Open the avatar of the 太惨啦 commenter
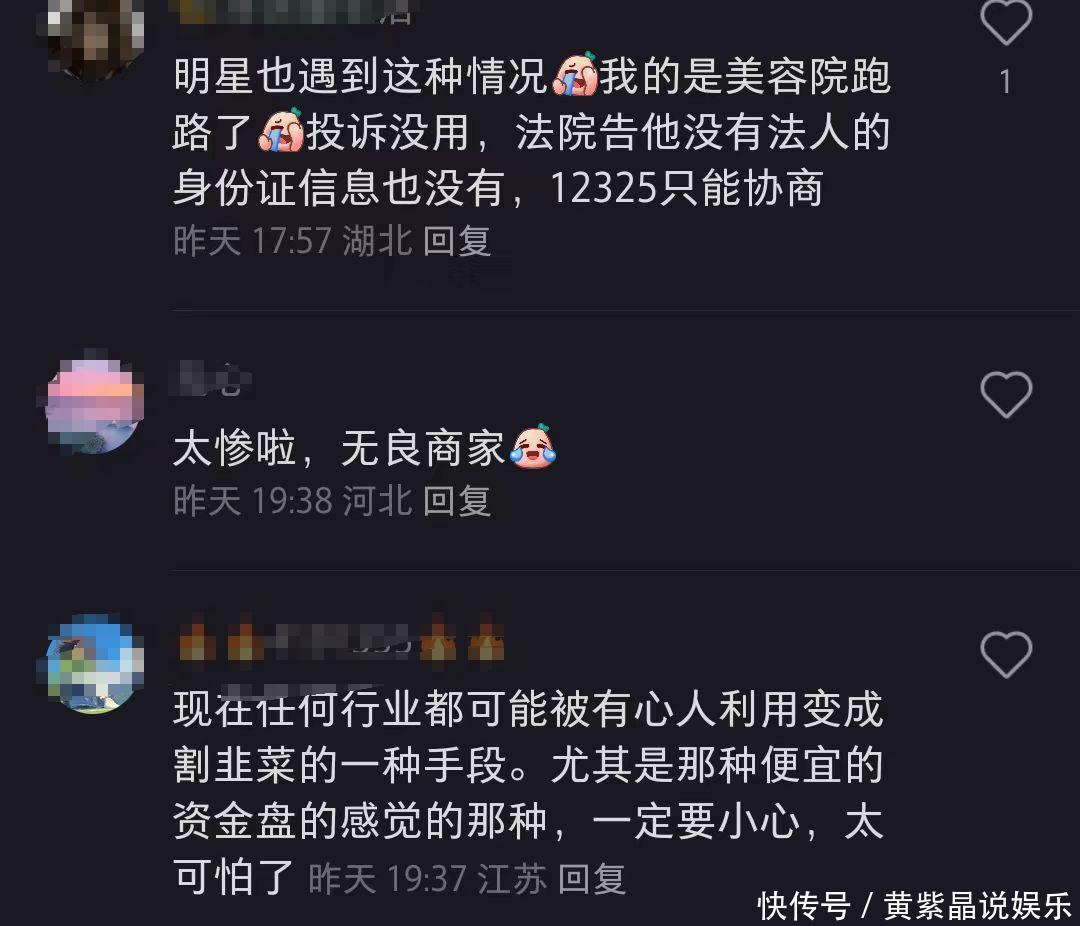The image size is (1080, 926). (x=96, y=401)
